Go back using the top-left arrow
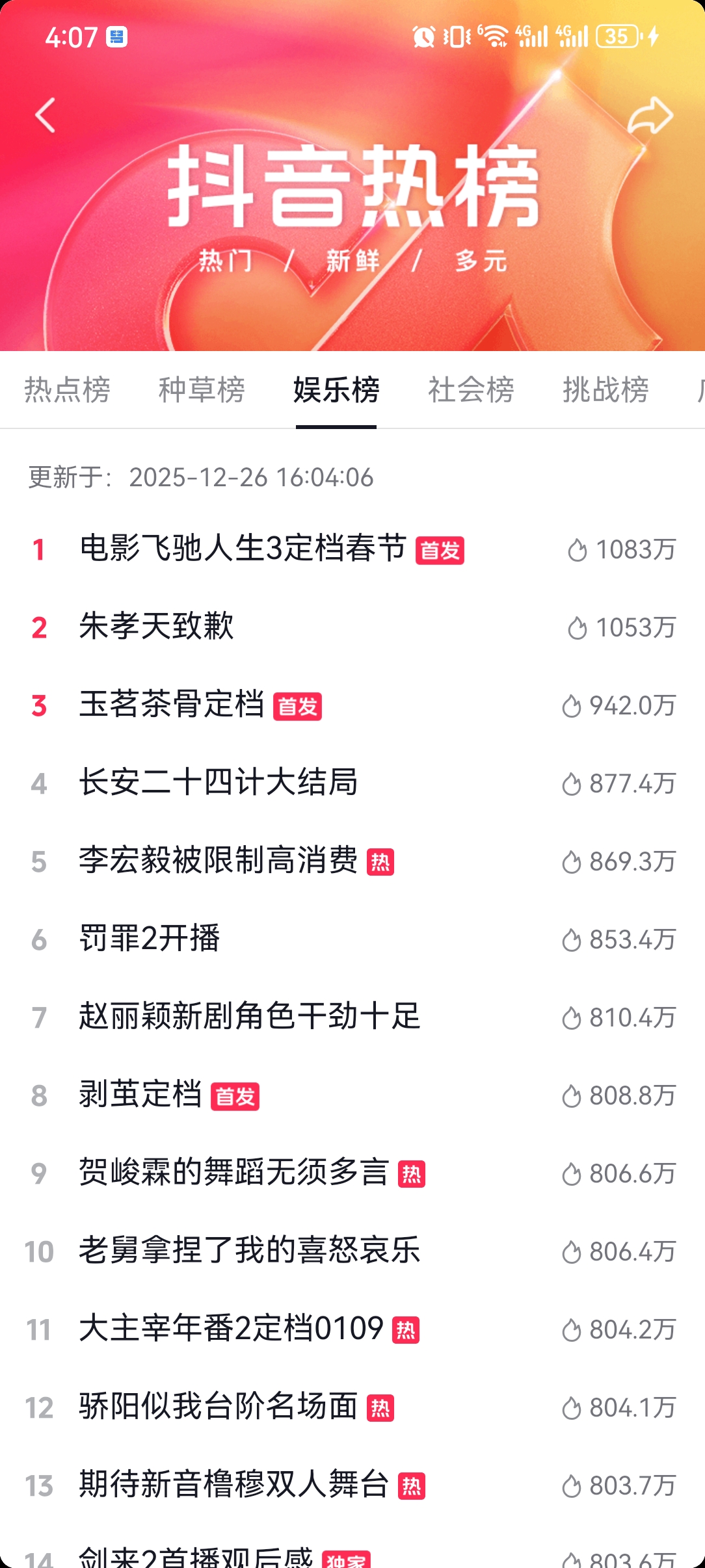The image size is (705, 1568). [45, 116]
